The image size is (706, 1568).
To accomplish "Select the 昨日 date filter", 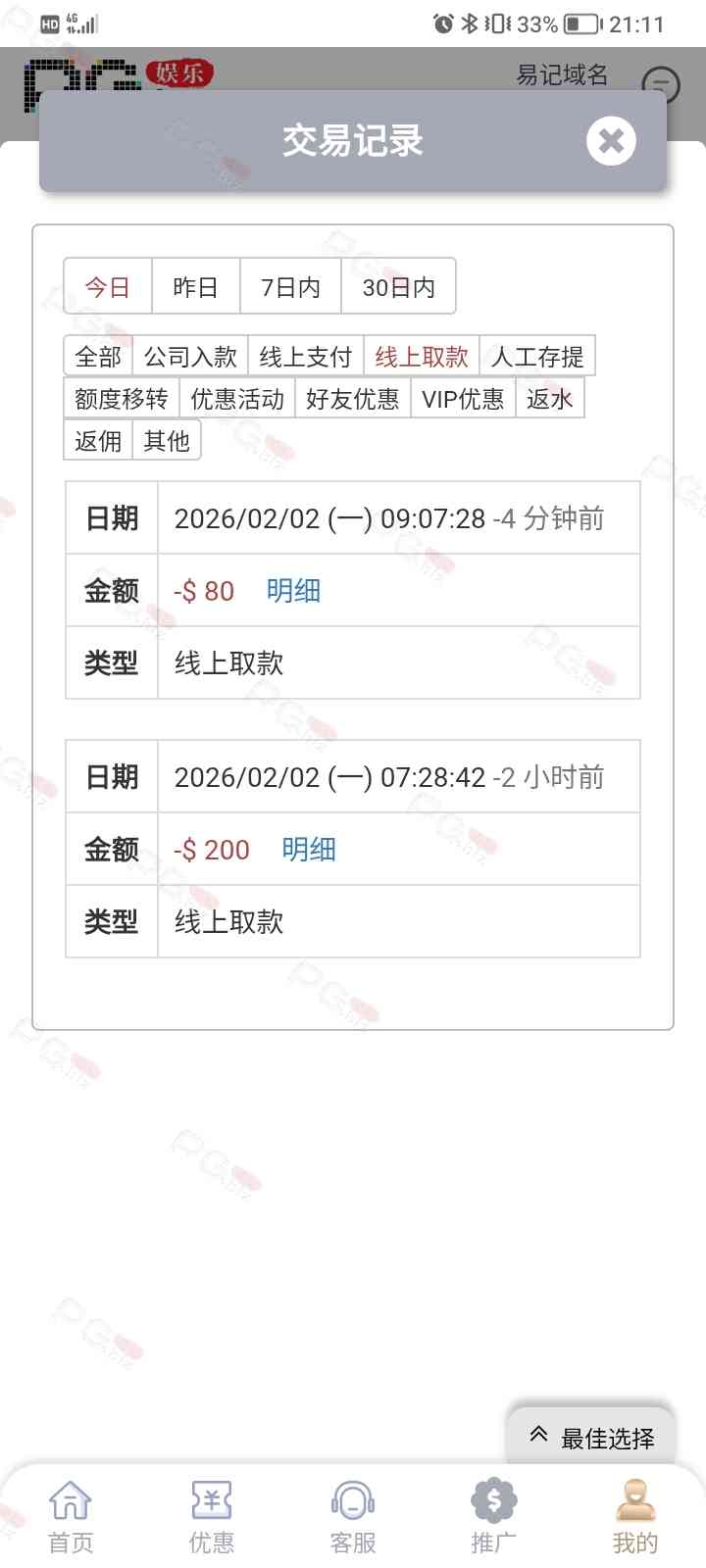I will click(195, 287).
